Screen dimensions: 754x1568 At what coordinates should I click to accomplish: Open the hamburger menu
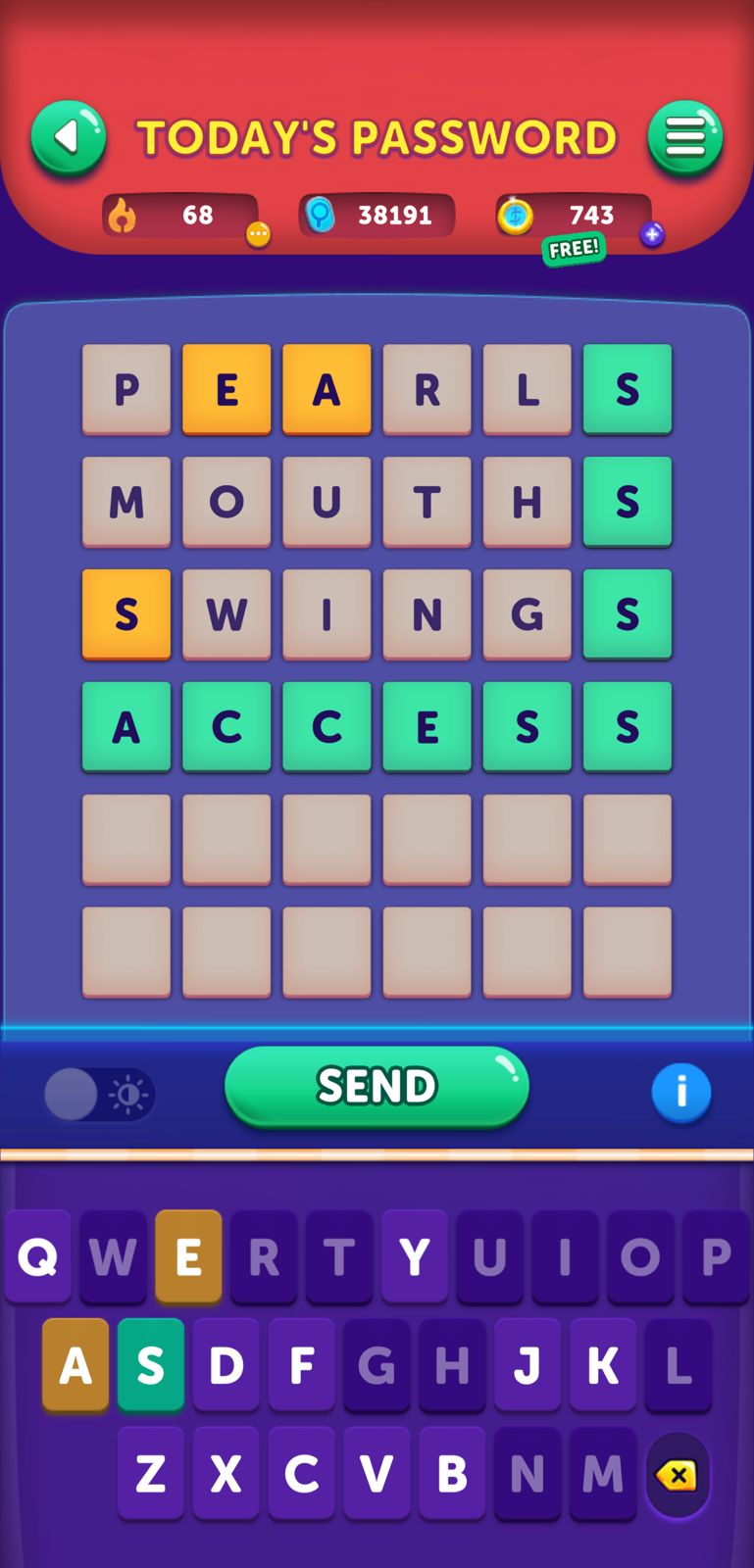click(685, 138)
